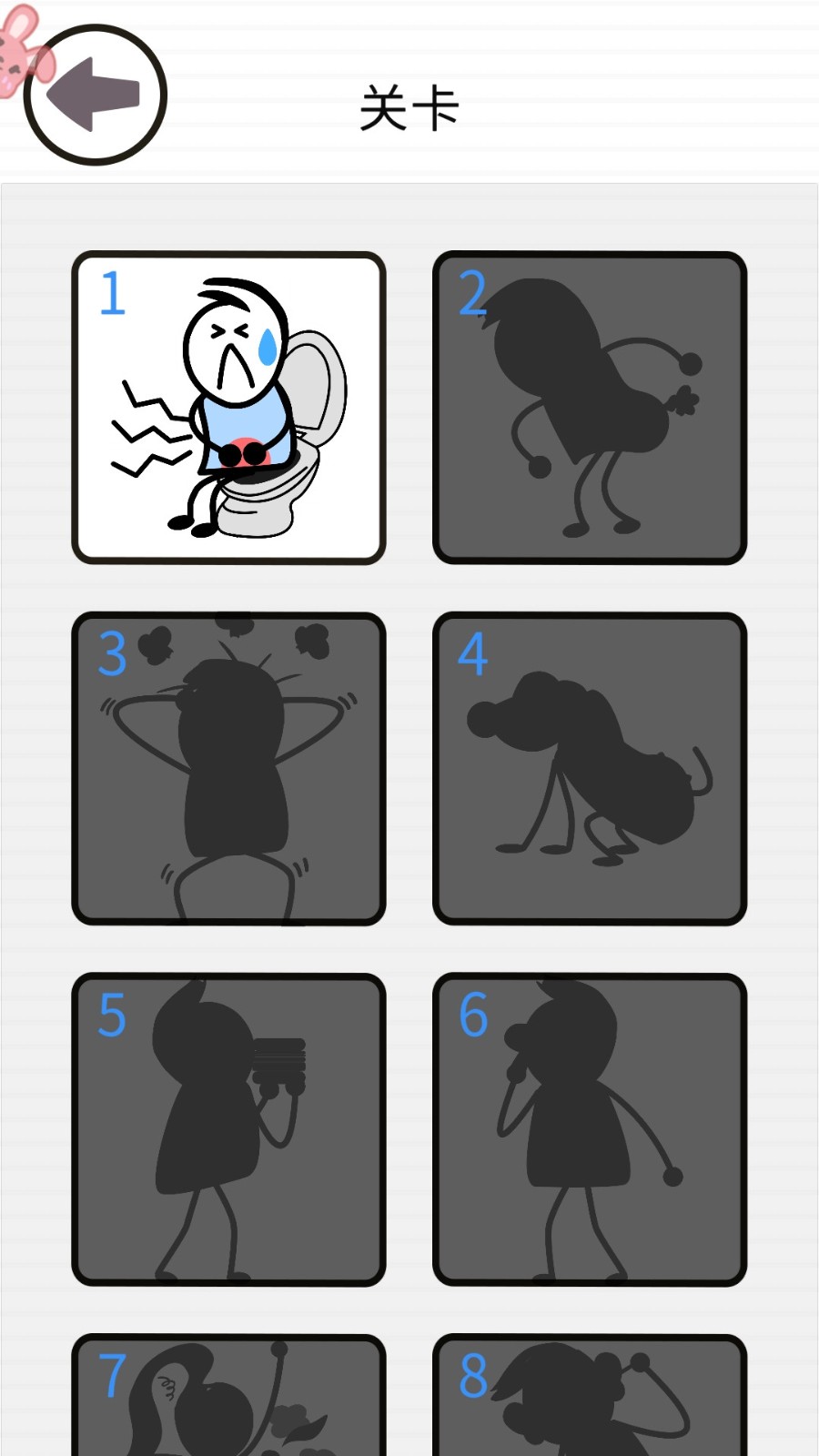Select locked level 2 tile

pos(590,408)
